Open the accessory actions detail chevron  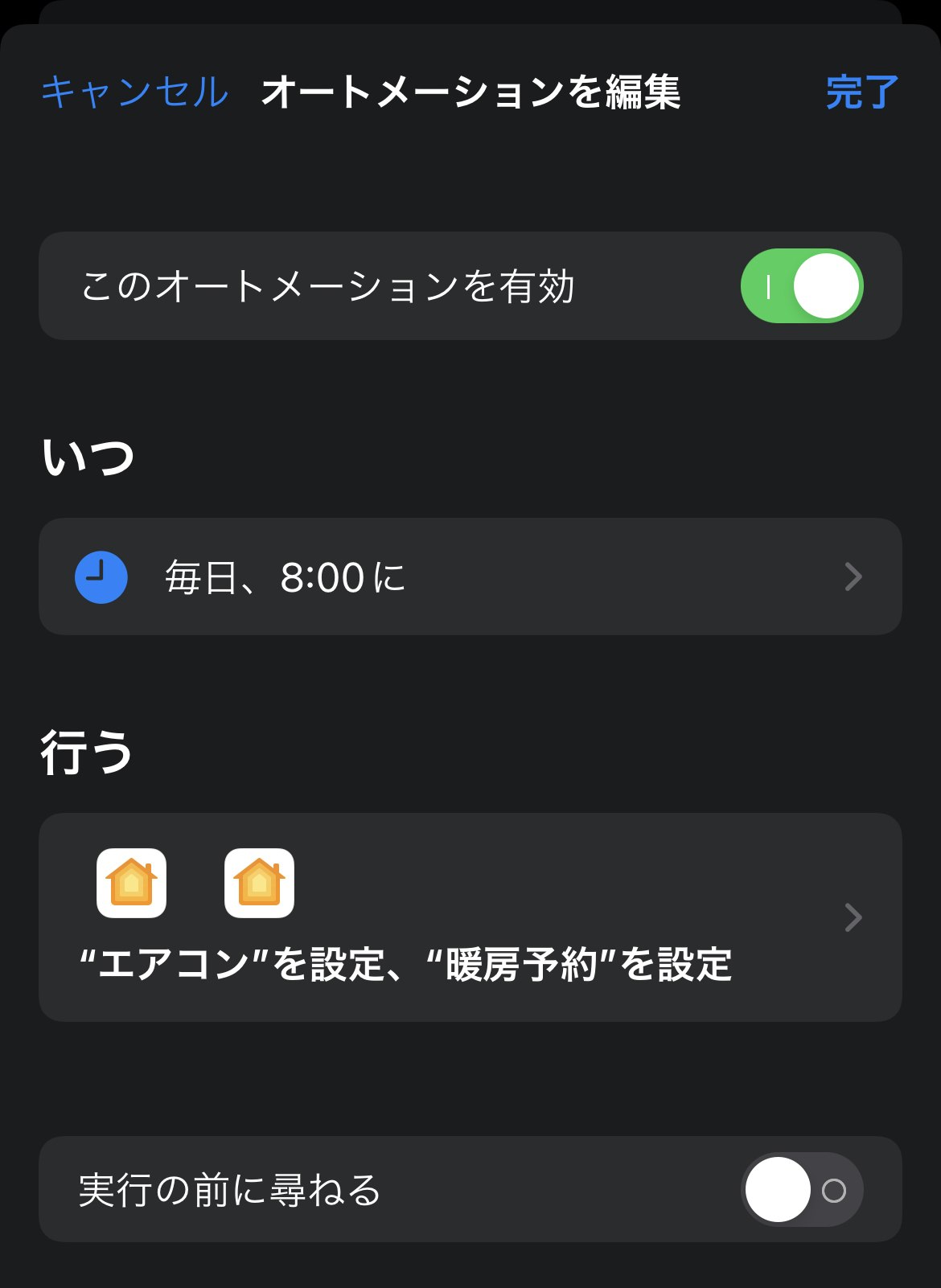pos(852,917)
